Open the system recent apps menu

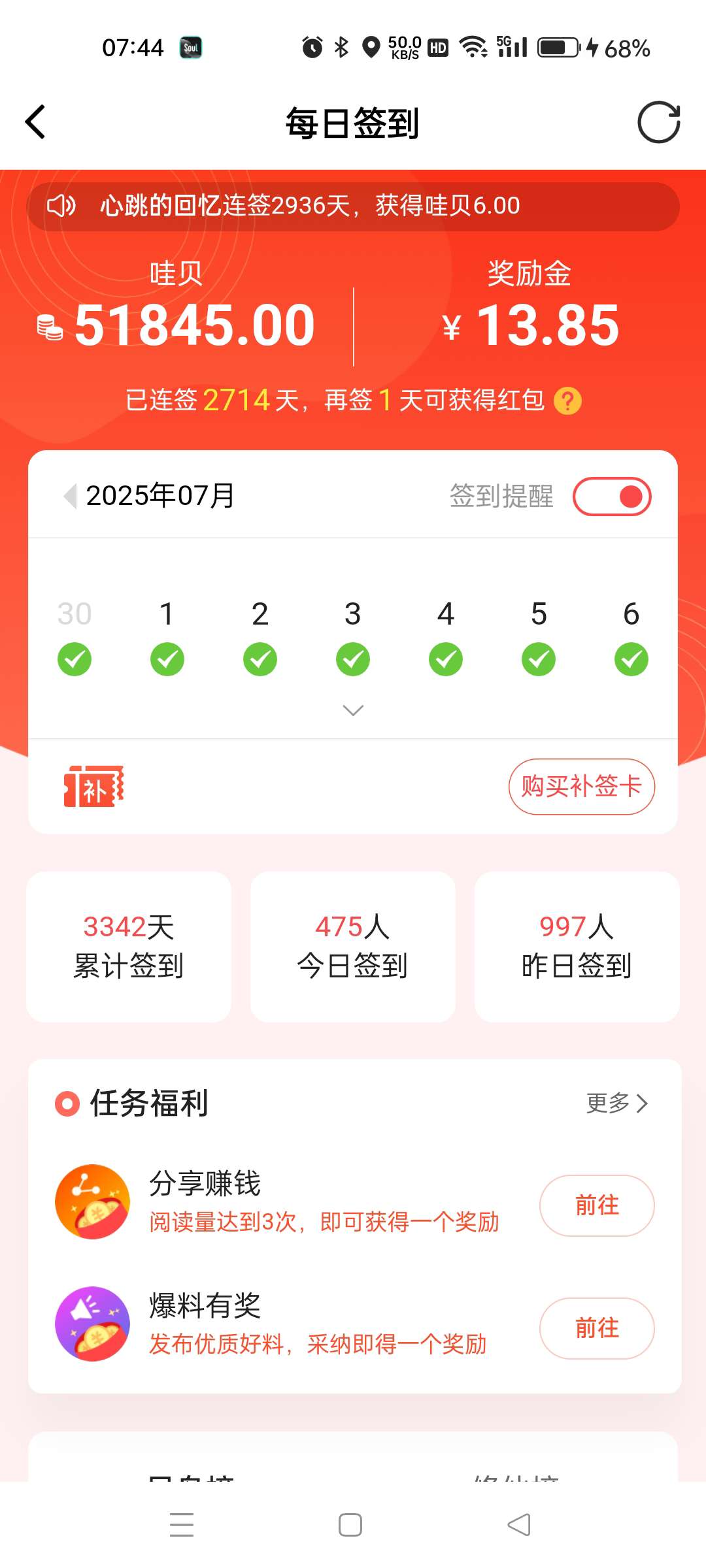(x=182, y=1525)
